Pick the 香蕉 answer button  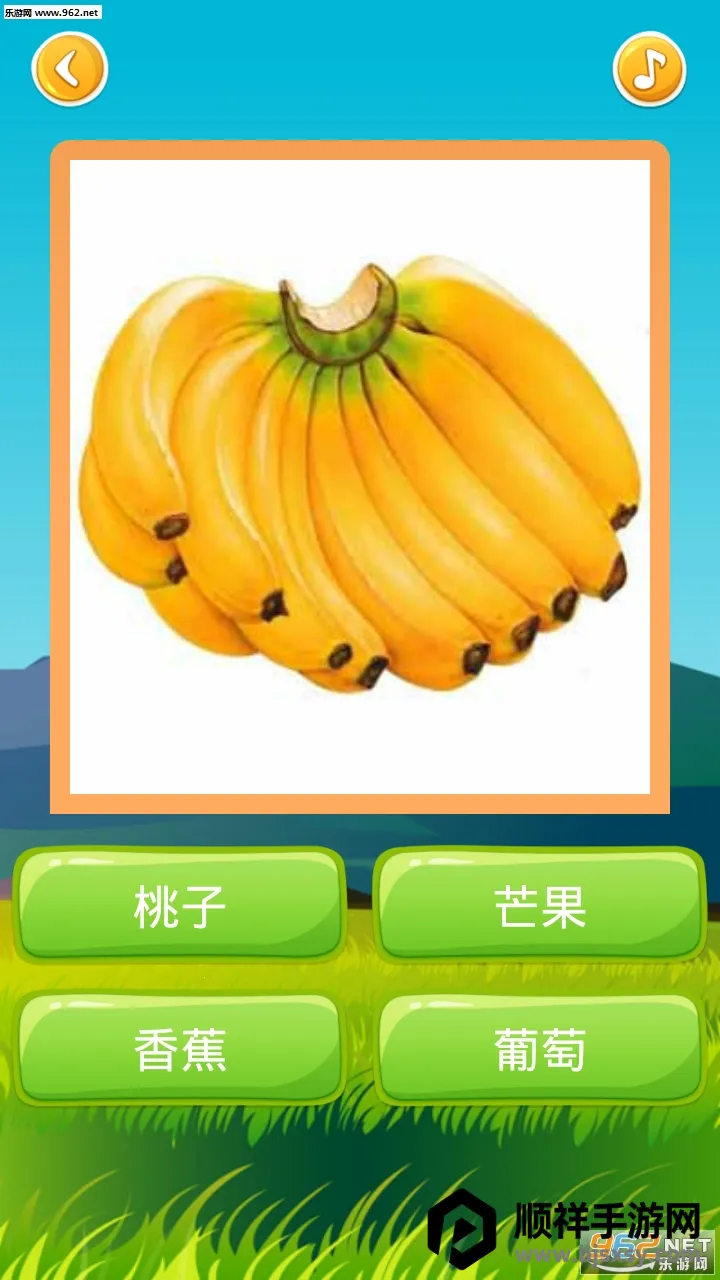pyautogui.click(x=180, y=1050)
